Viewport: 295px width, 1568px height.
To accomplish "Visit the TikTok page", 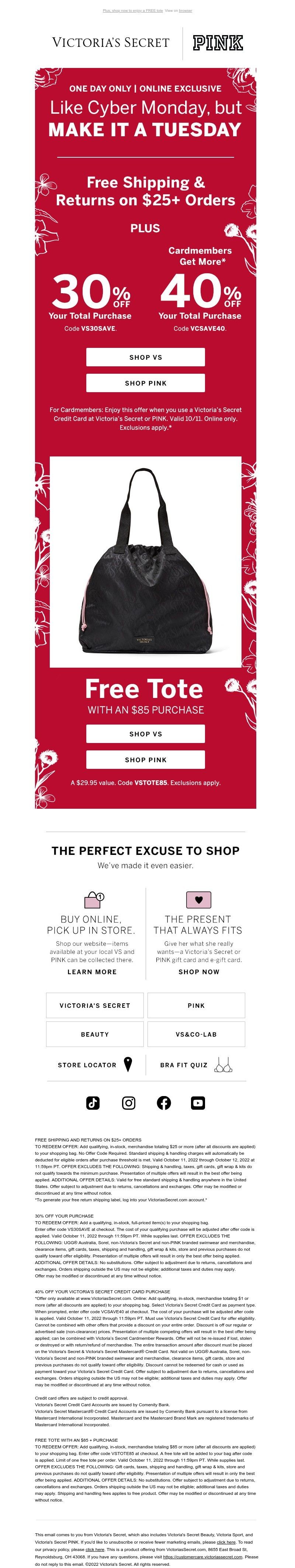I will click(93, 1103).
